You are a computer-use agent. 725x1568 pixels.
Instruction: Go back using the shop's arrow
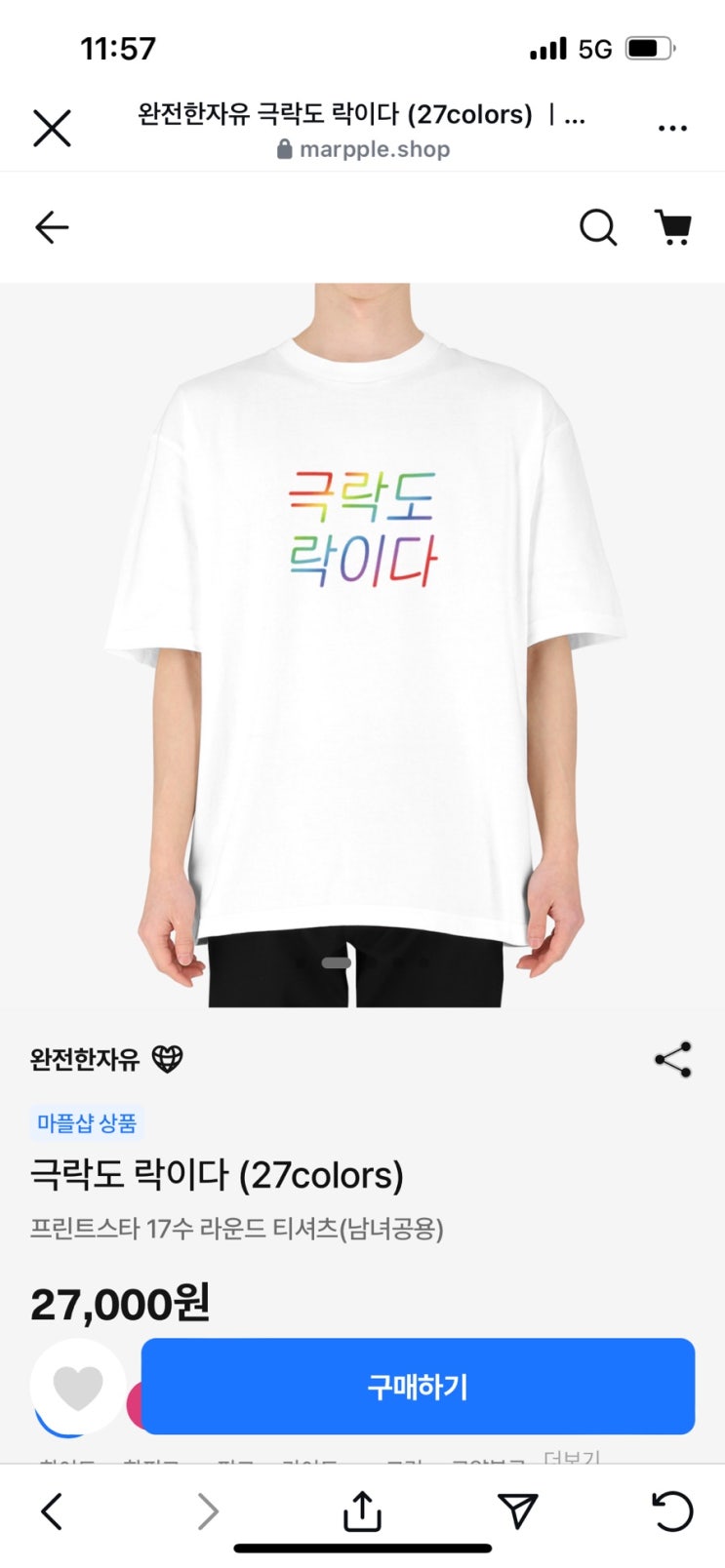52,227
